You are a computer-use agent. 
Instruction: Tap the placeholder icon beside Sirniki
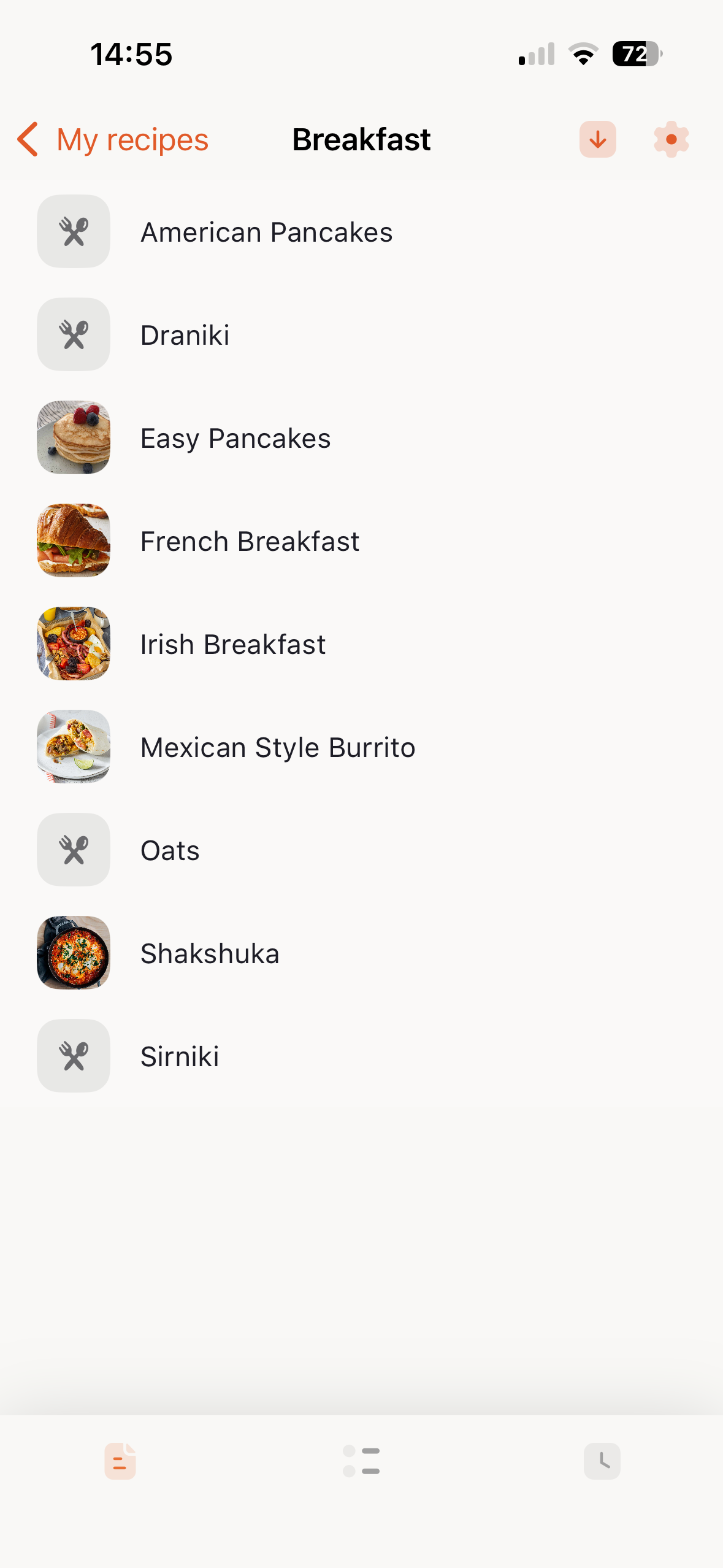tap(73, 1055)
